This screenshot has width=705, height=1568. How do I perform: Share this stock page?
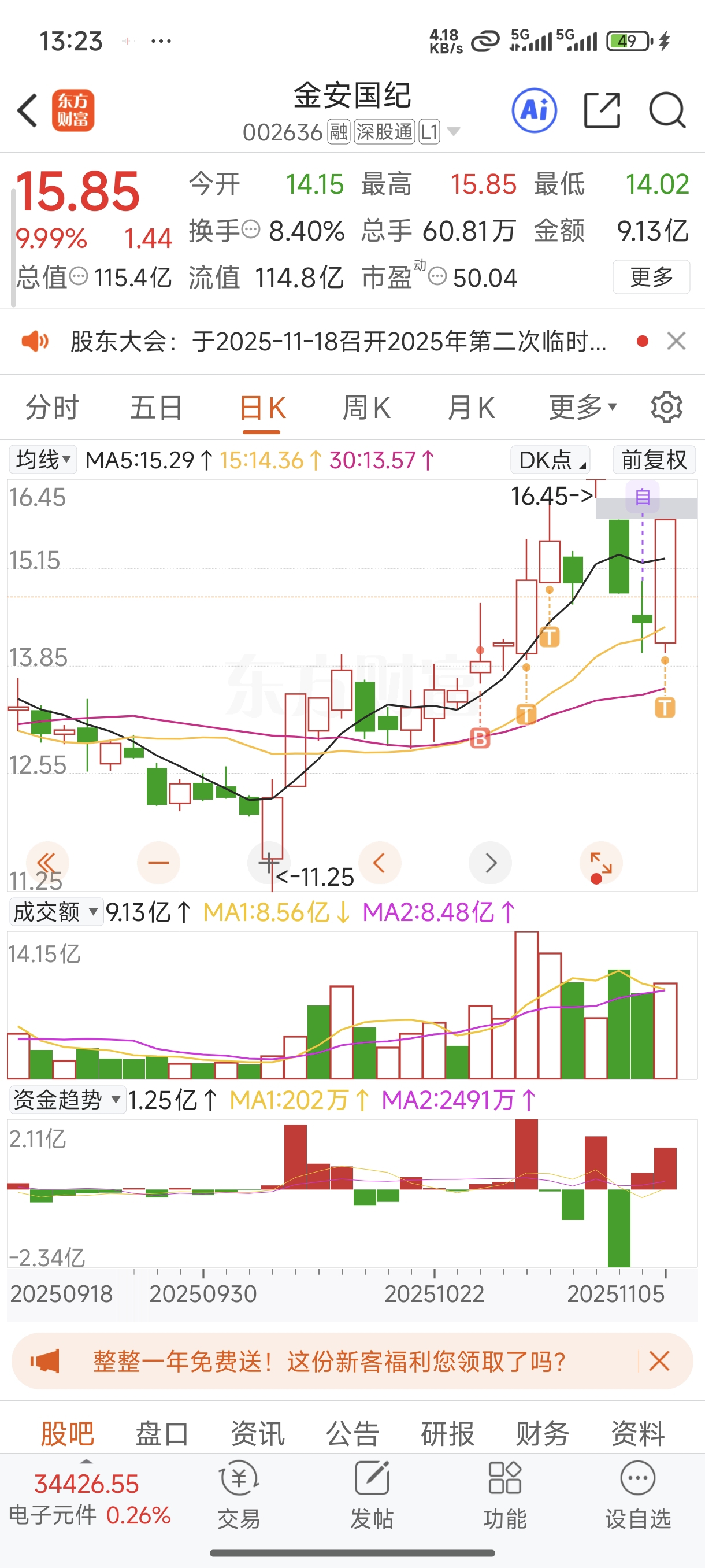pyautogui.click(x=602, y=111)
